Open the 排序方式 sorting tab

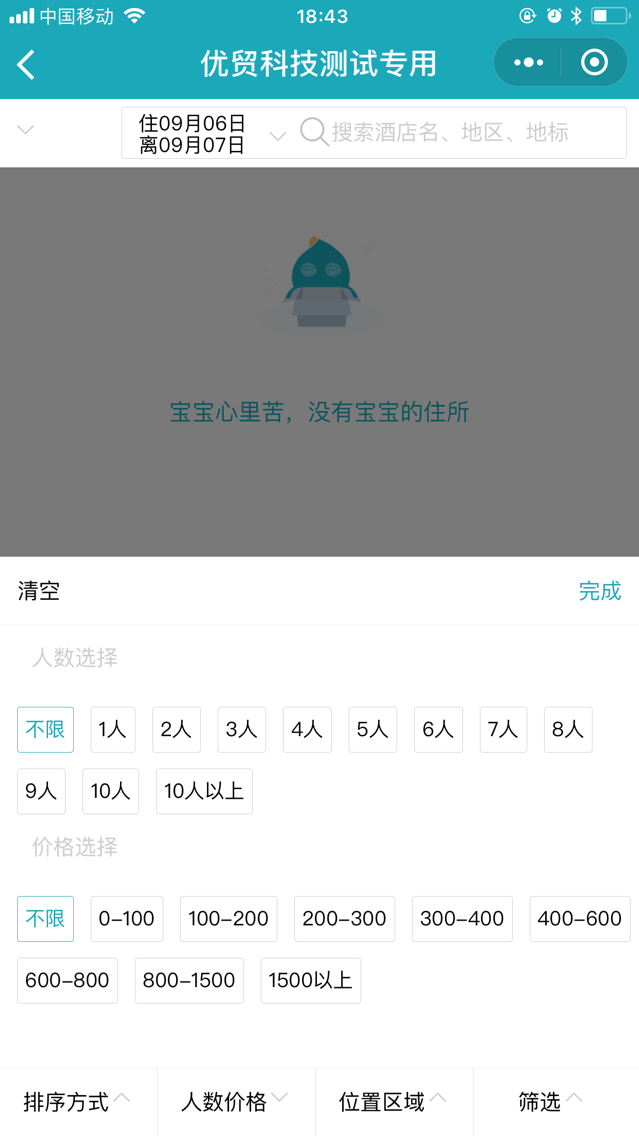coord(78,1101)
